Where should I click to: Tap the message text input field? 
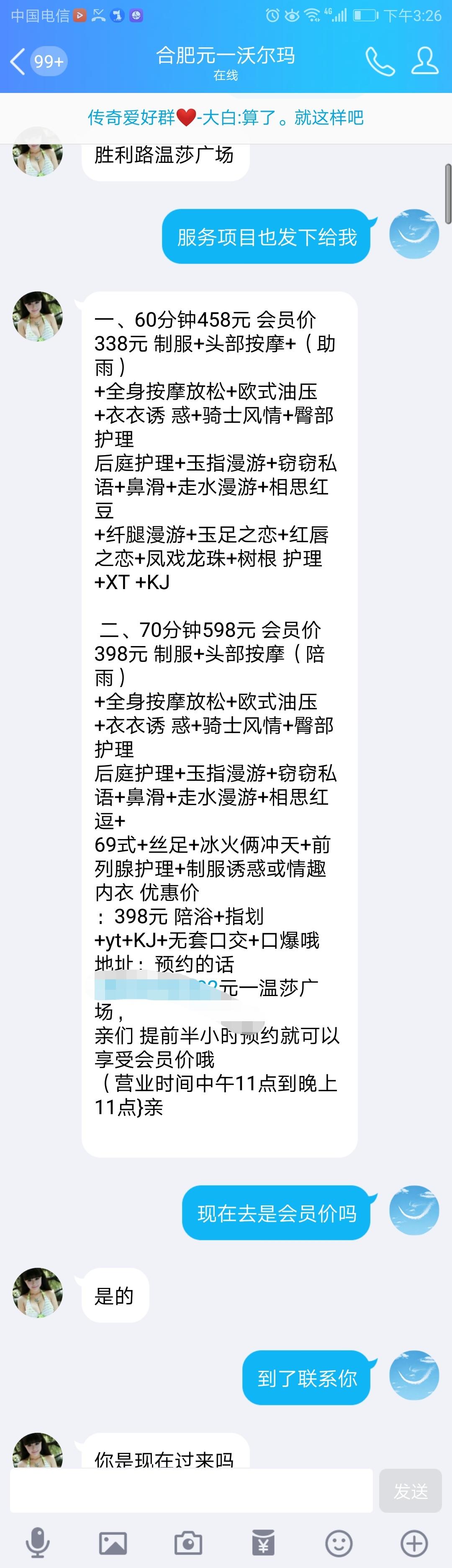click(191, 1491)
